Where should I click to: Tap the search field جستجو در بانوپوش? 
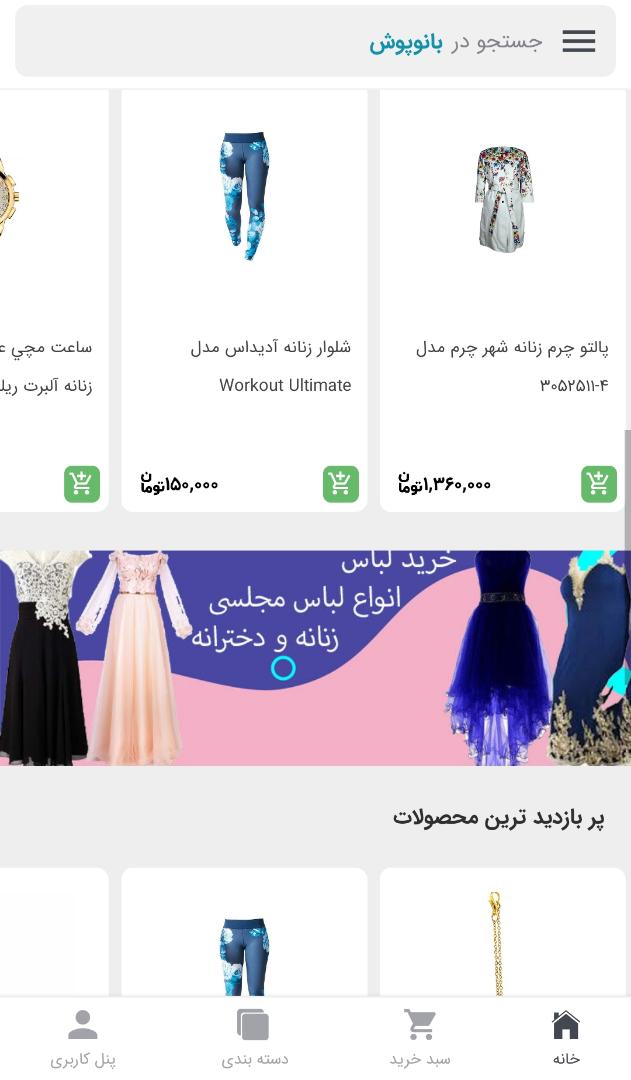(400, 42)
